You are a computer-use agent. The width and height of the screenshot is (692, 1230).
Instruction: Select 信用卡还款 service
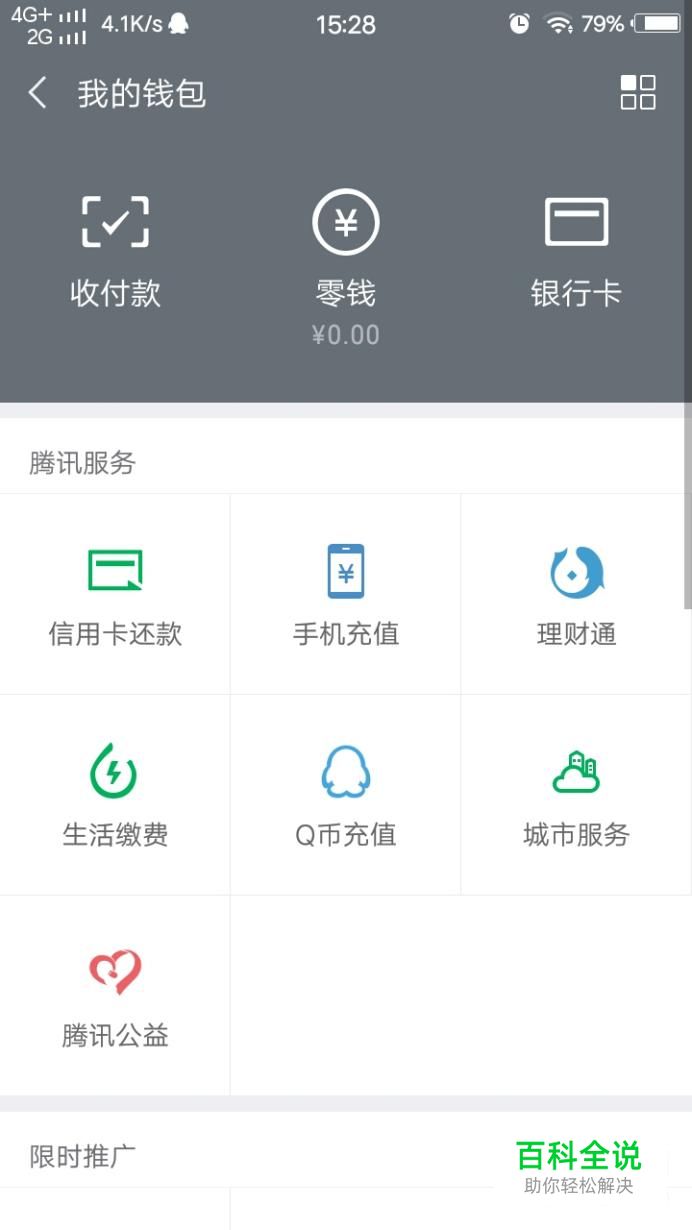click(x=115, y=594)
